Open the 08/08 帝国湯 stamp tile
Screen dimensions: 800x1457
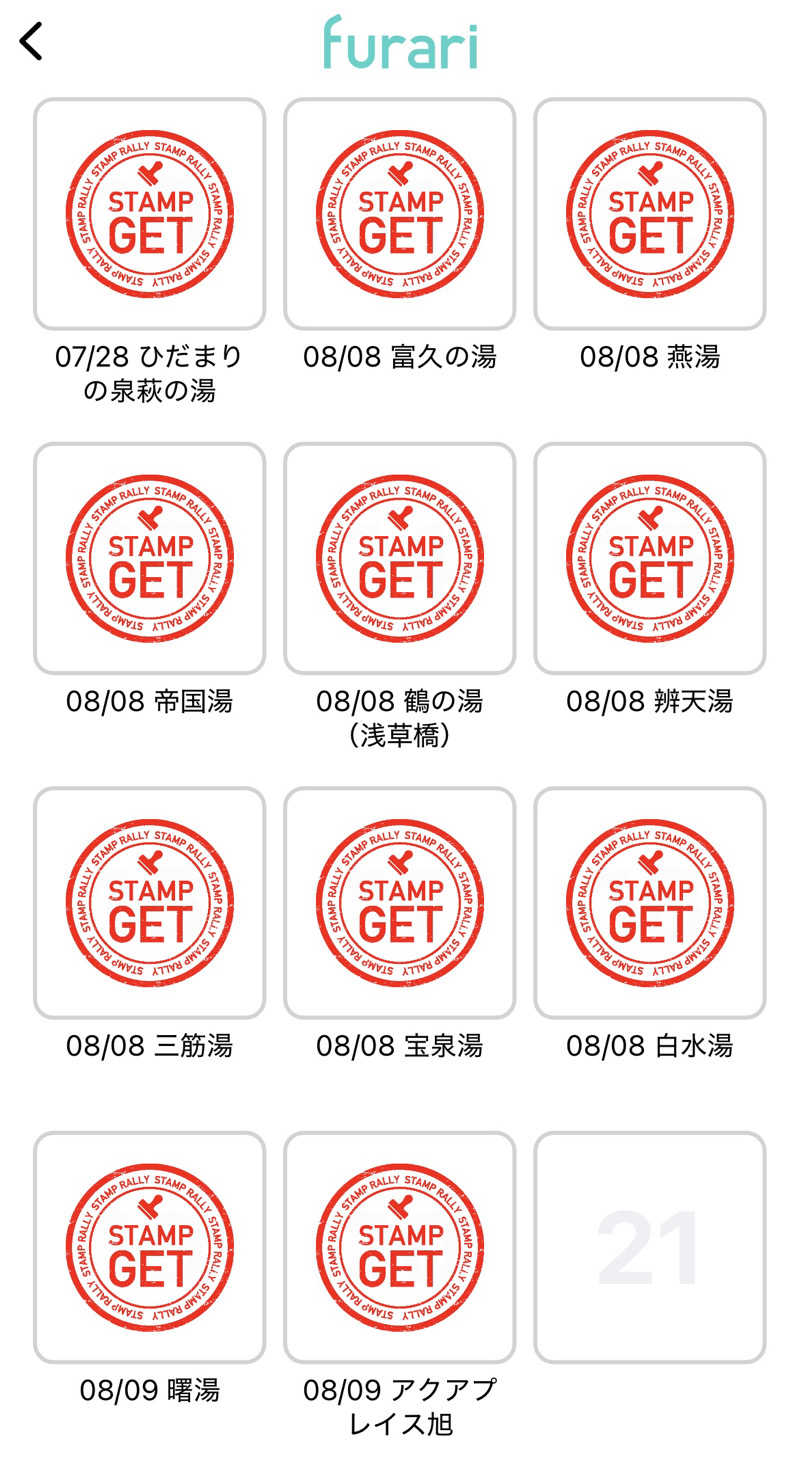[x=150, y=558]
